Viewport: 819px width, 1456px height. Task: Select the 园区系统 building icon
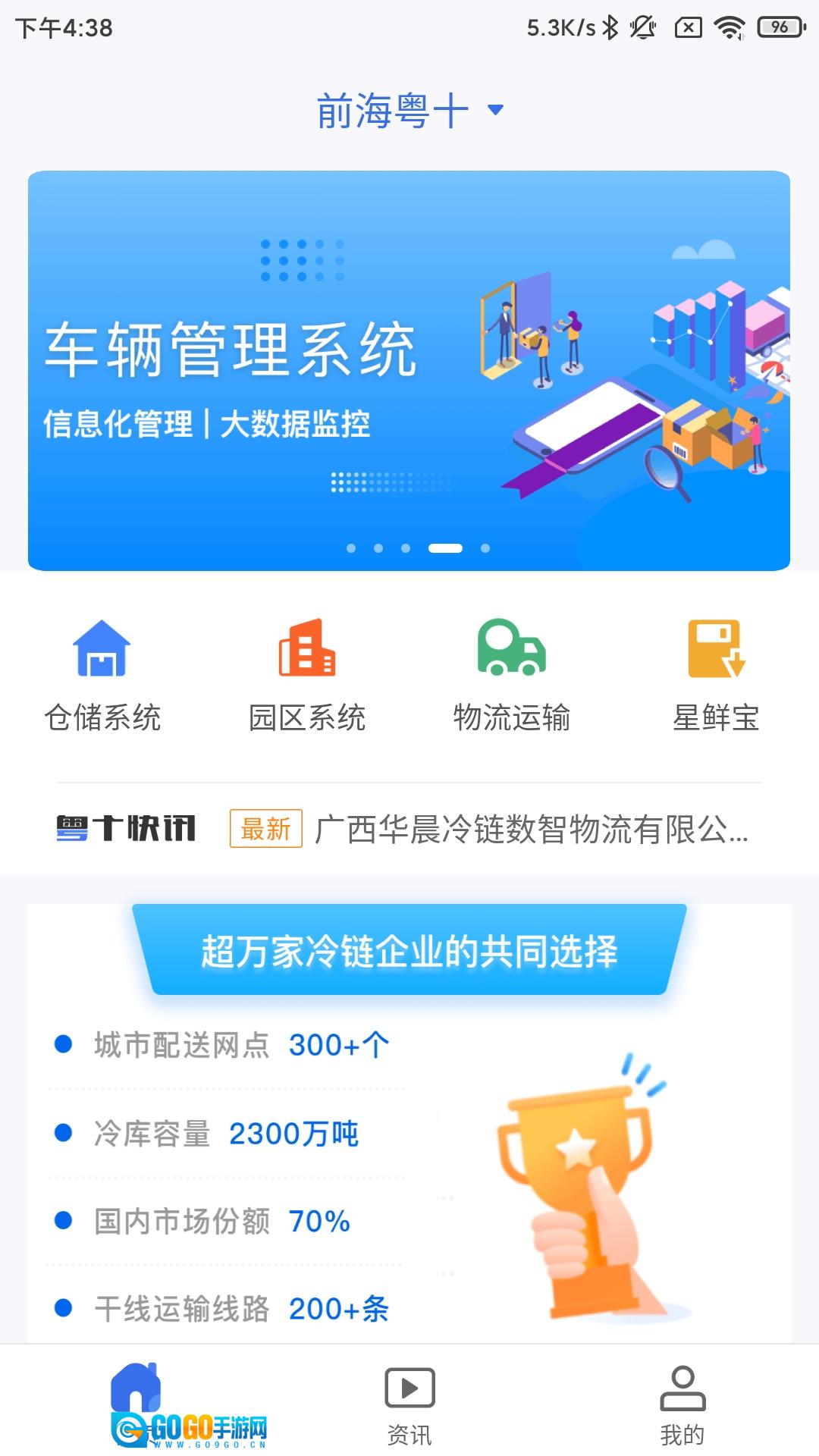(x=307, y=651)
